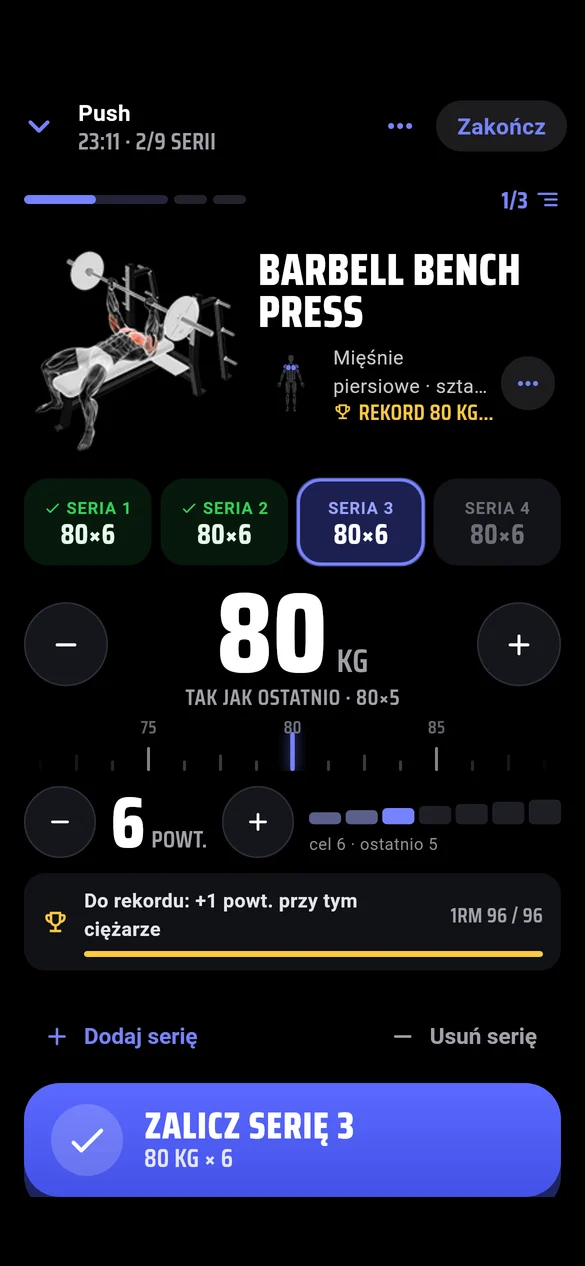This screenshot has width=585, height=1266.
Task: Open the options menu for Barbell Bench Press
Action: (528, 384)
